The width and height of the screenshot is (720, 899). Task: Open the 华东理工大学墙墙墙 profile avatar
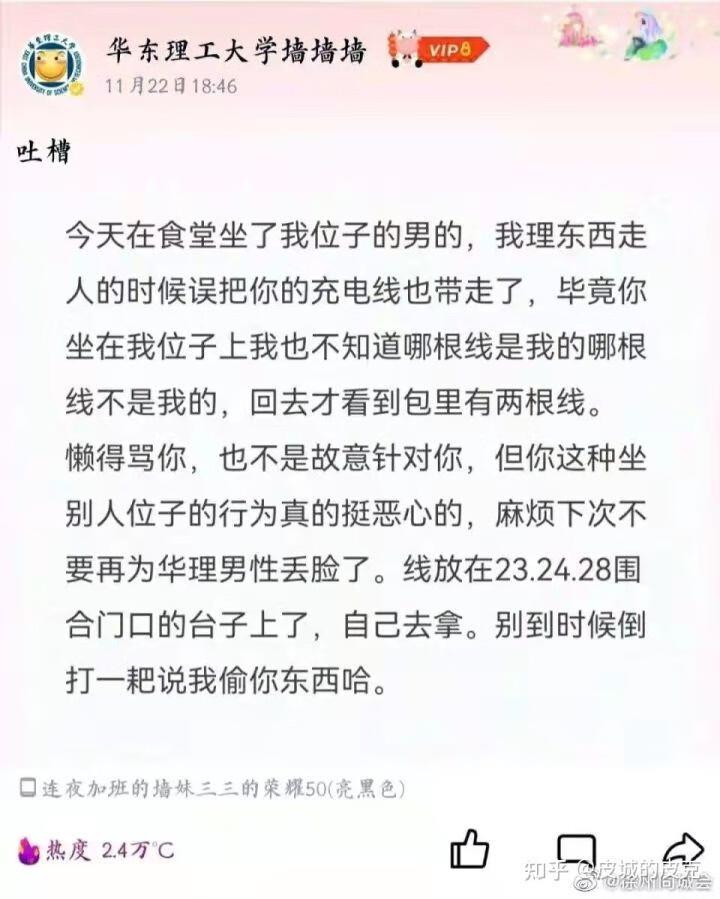(49, 63)
